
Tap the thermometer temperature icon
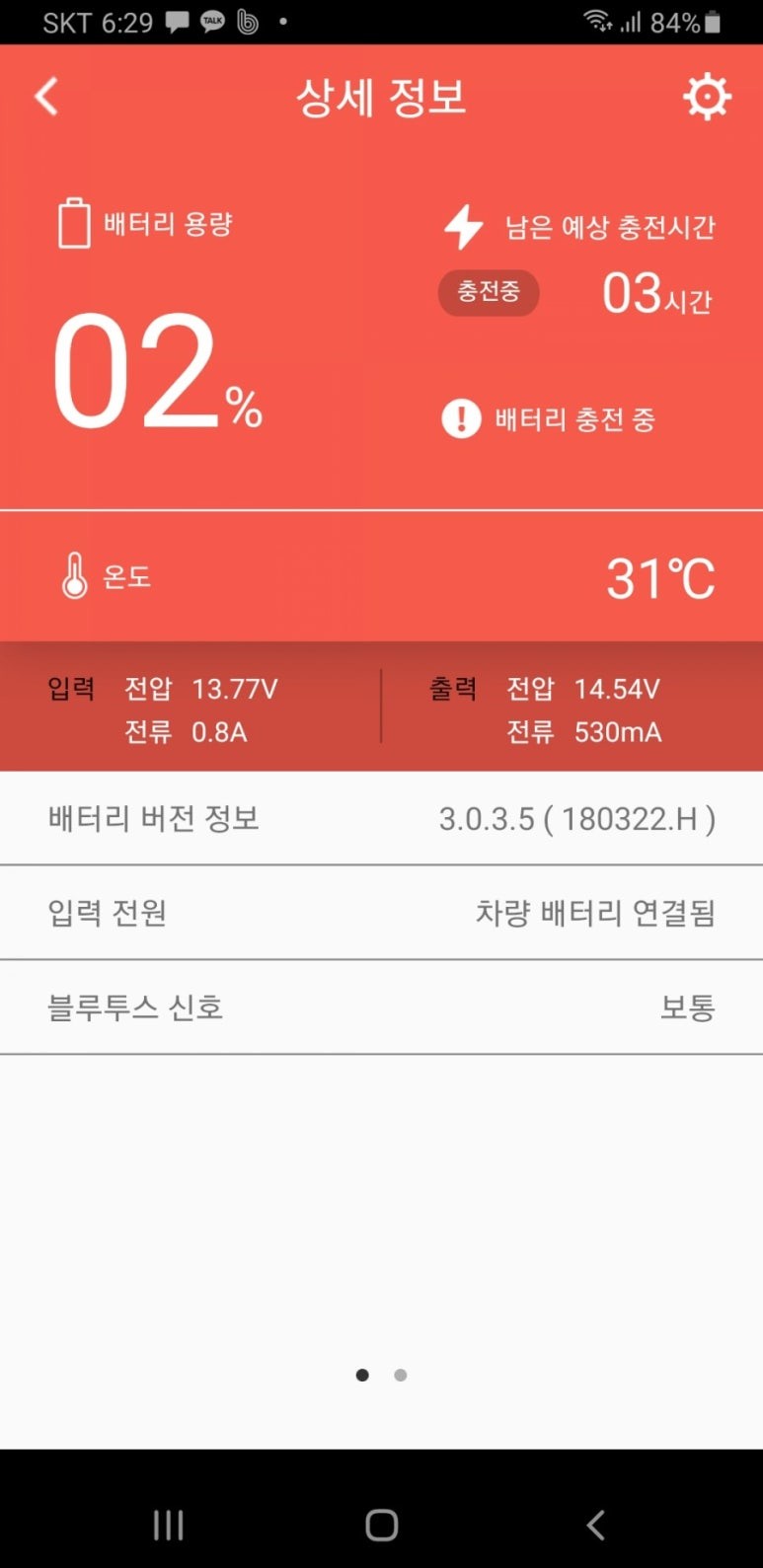[x=74, y=575]
